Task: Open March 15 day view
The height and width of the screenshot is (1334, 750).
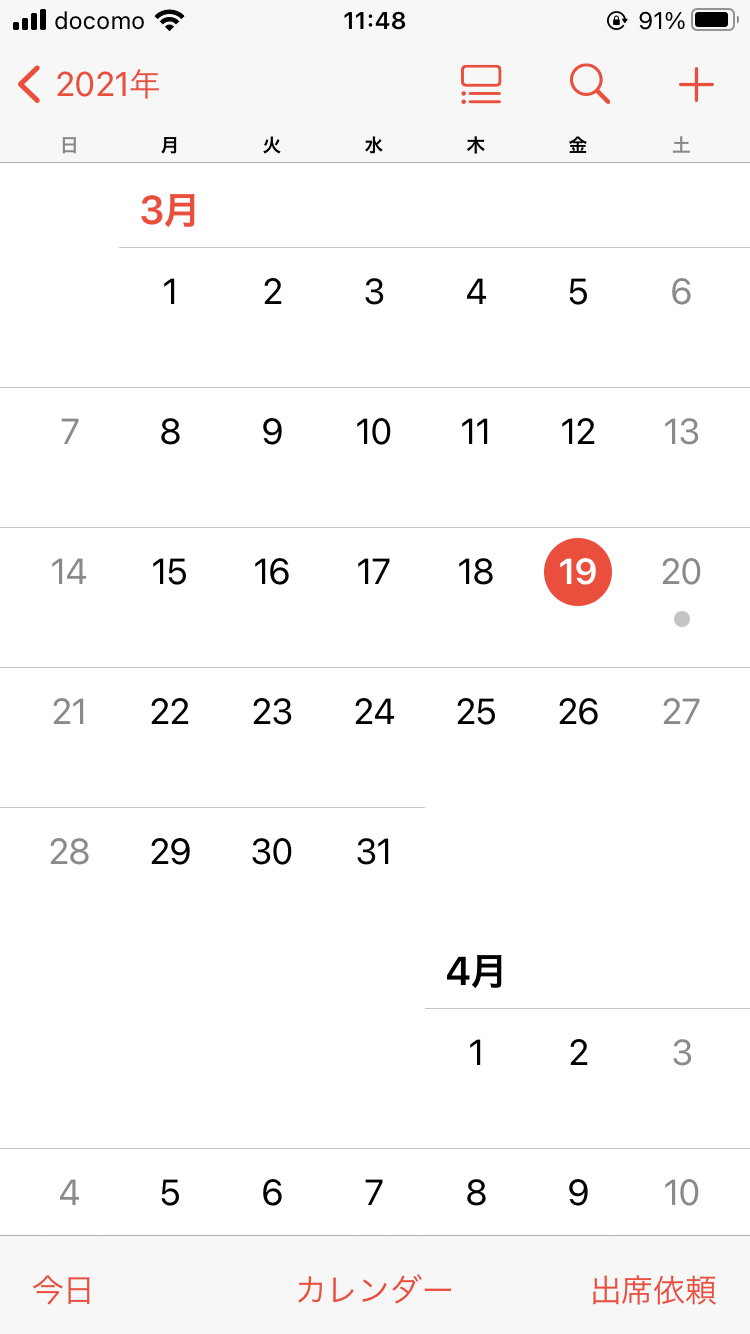Action: click(x=170, y=572)
